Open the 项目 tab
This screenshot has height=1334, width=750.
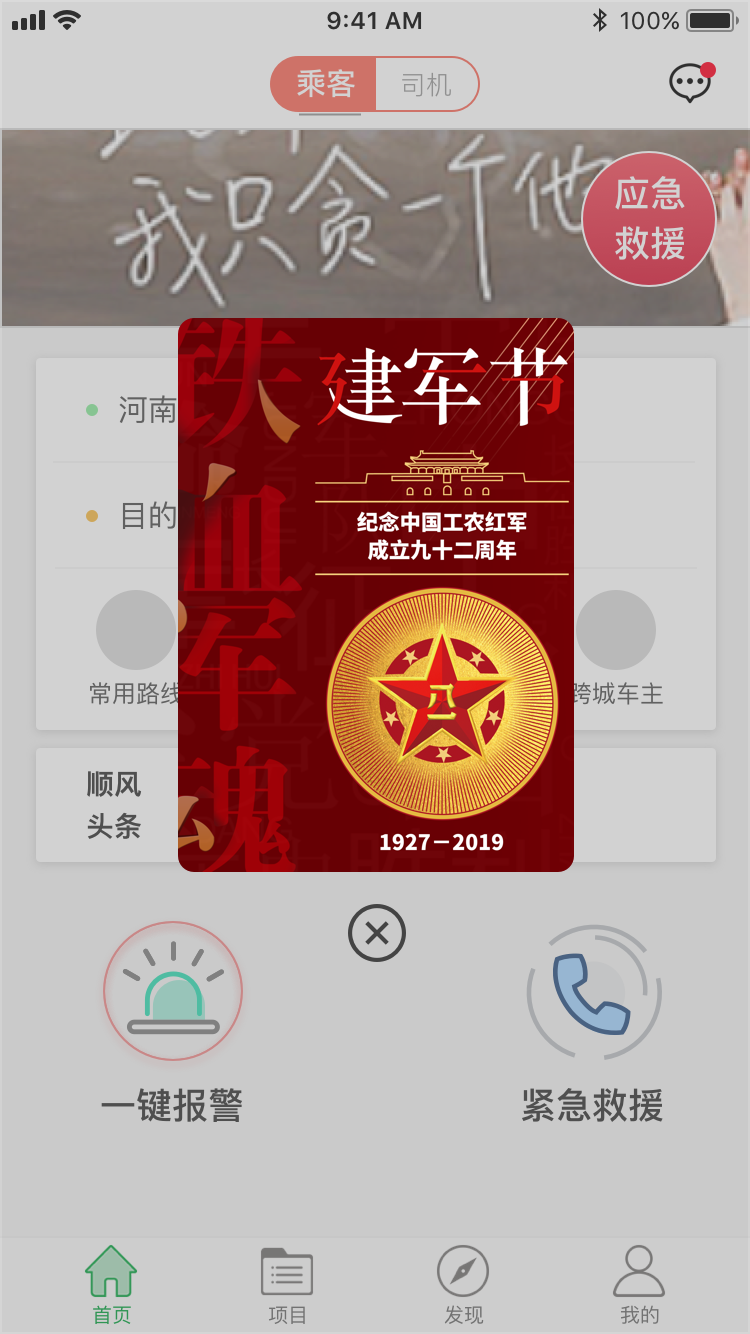pyautogui.click(x=287, y=1285)
